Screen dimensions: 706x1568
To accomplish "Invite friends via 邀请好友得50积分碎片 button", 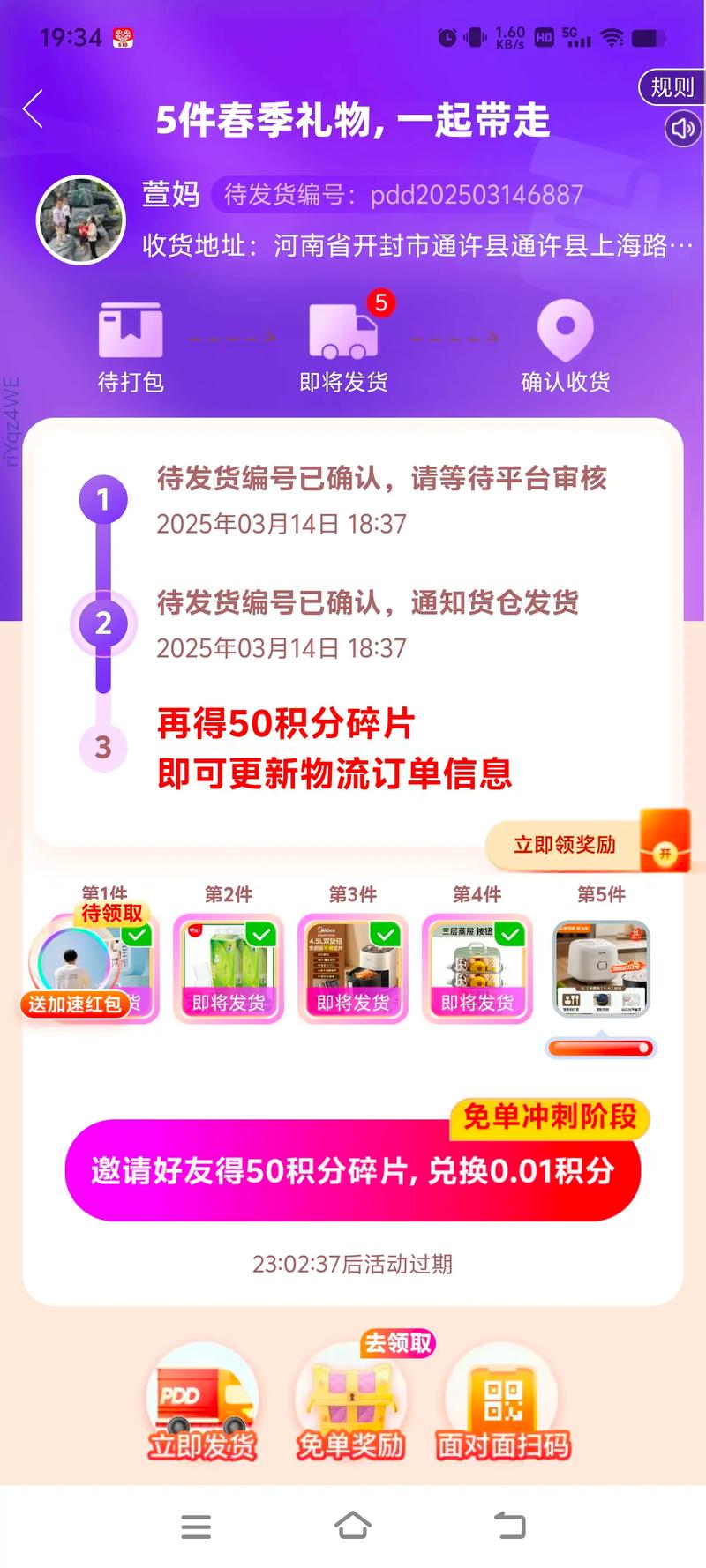I will 353,1170.
